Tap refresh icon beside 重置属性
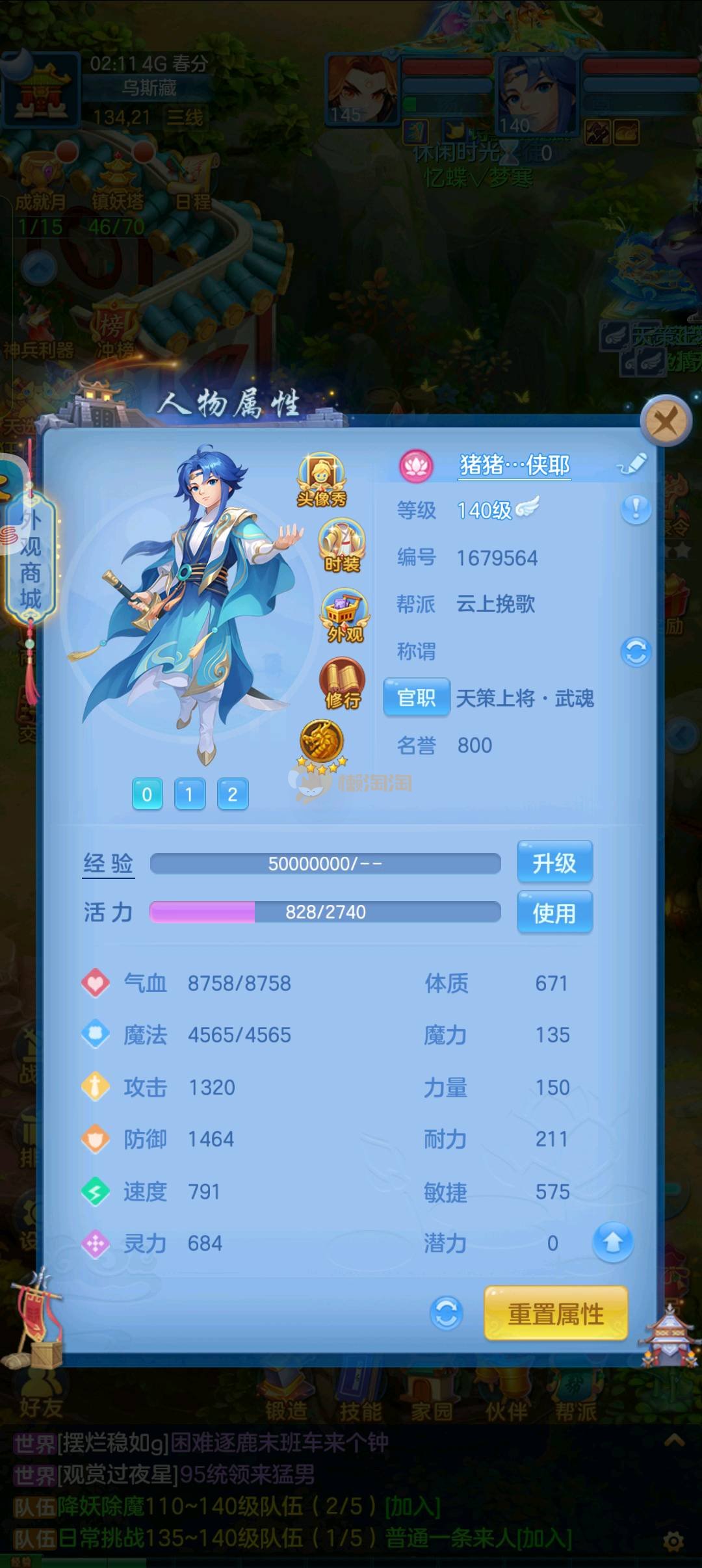The image size is (702, 1568). point(447,1314)
